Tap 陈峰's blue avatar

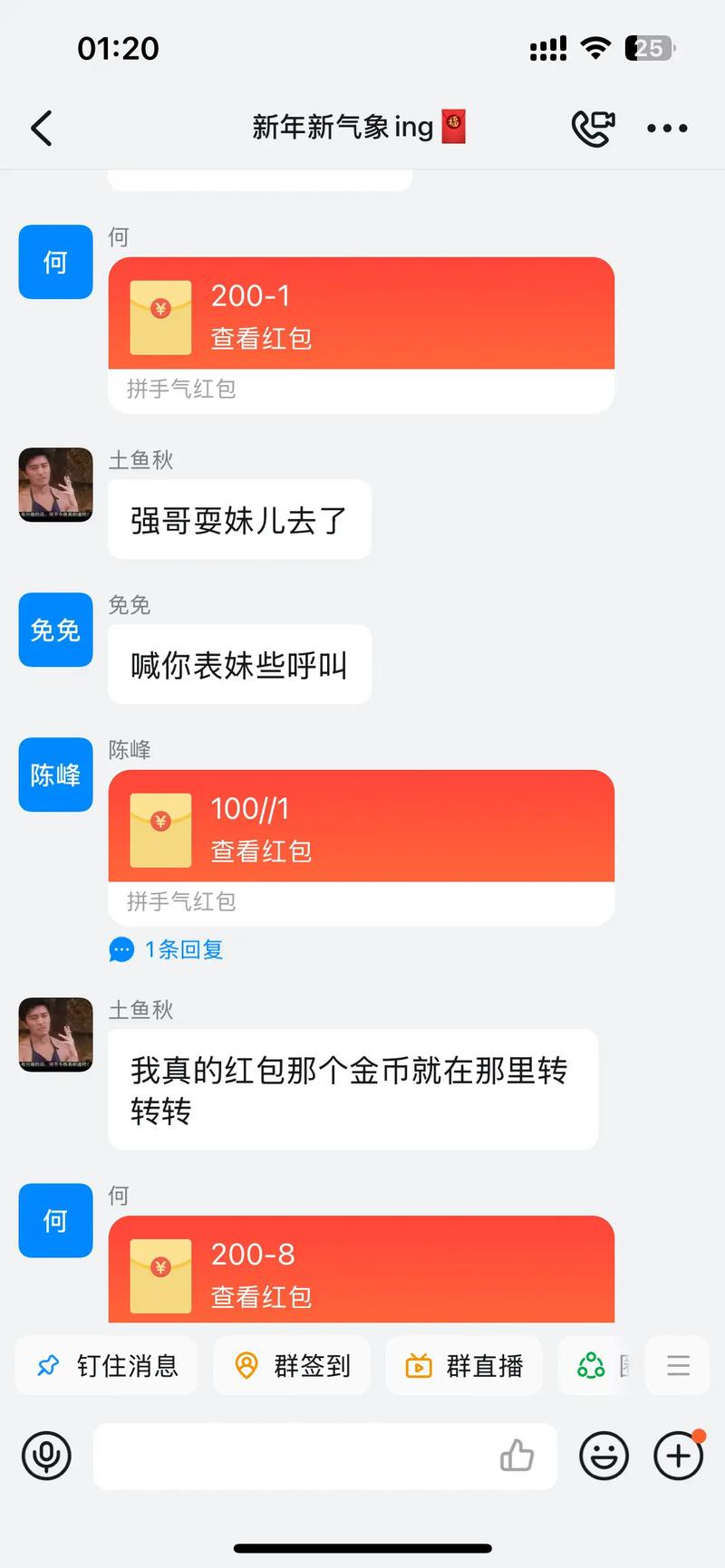pyautogui.click(x=55, y=774)
